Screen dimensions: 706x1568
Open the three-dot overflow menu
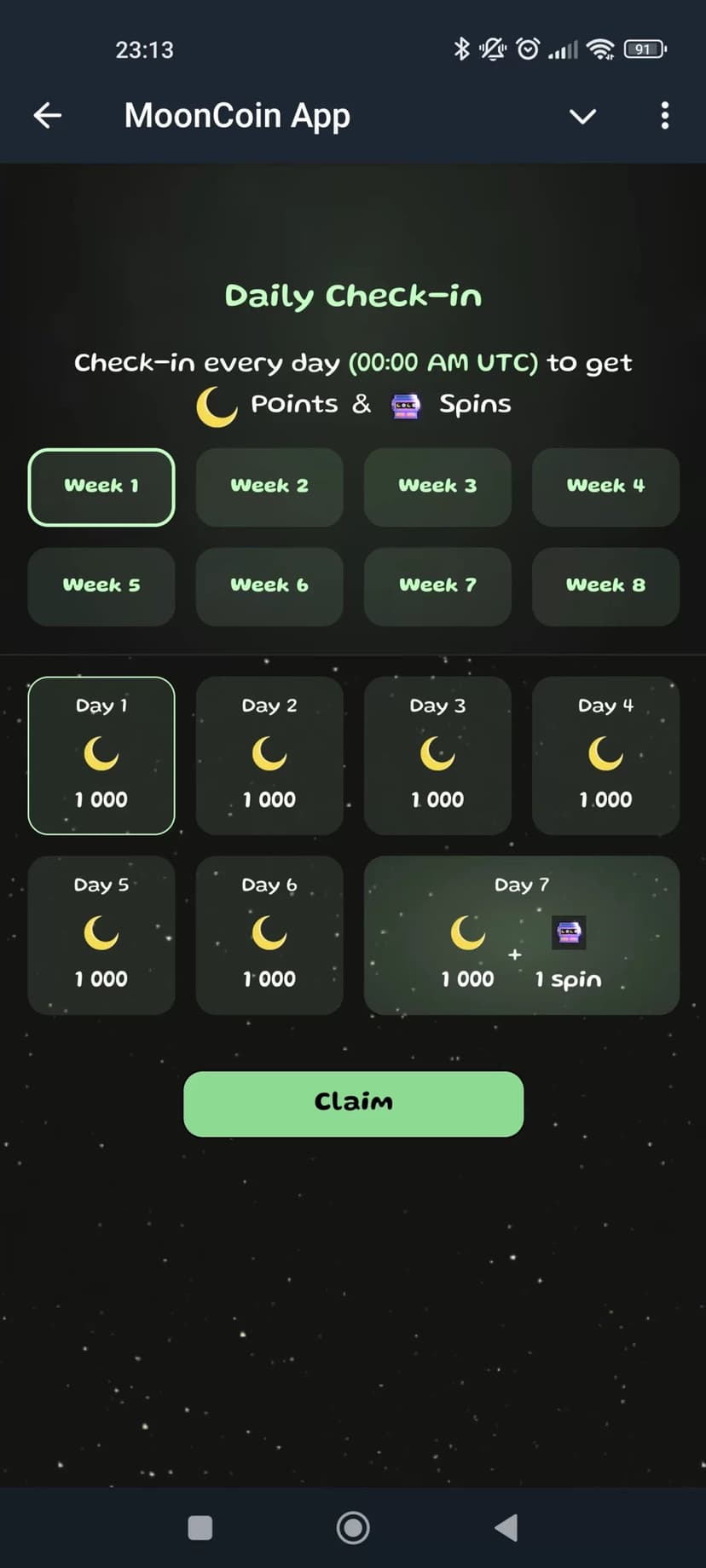click(664, 116)
